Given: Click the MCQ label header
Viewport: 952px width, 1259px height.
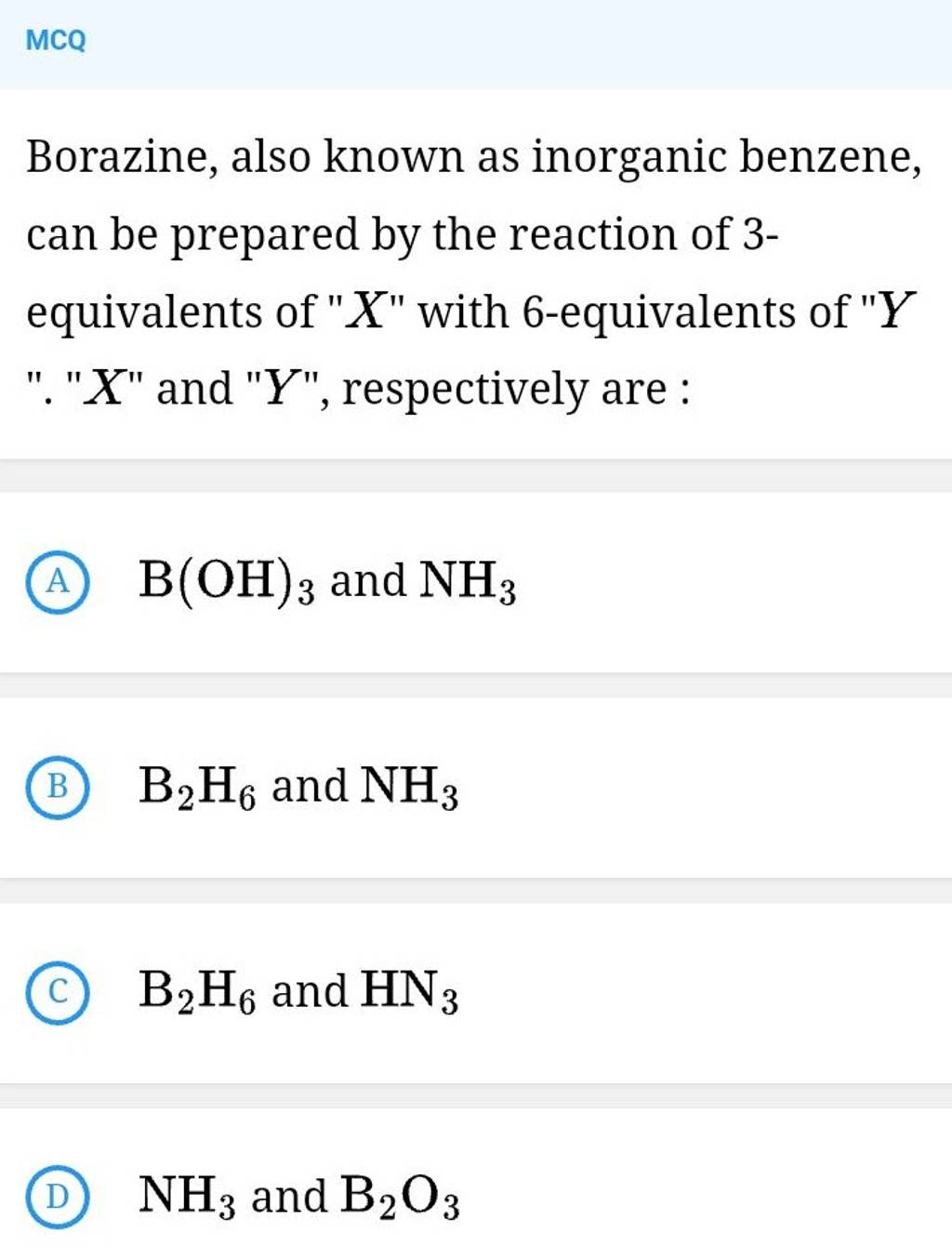Looking at the screenshot, I should [x=56, y=39].
